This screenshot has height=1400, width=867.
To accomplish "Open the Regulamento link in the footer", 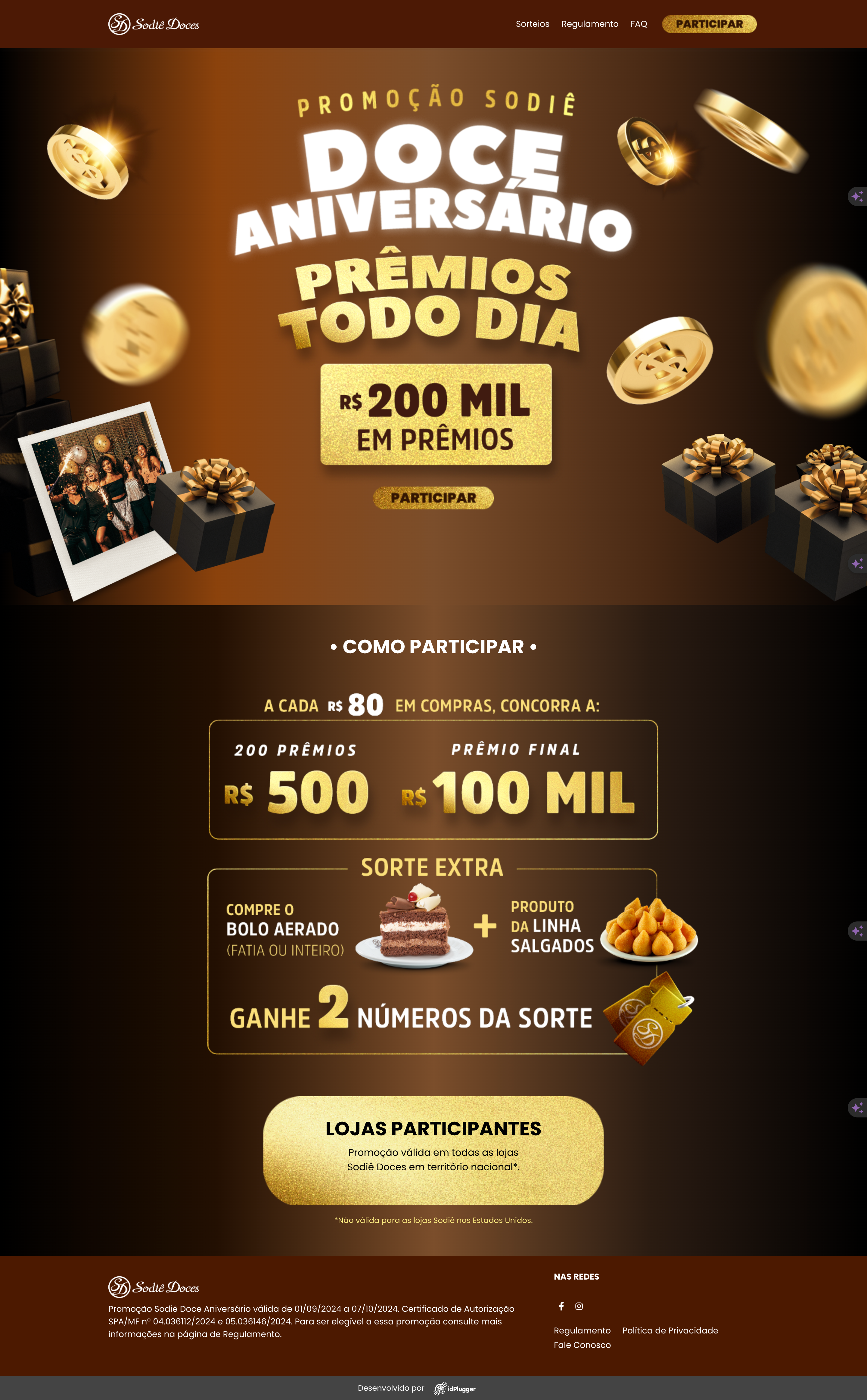I will coord(581,1330).
